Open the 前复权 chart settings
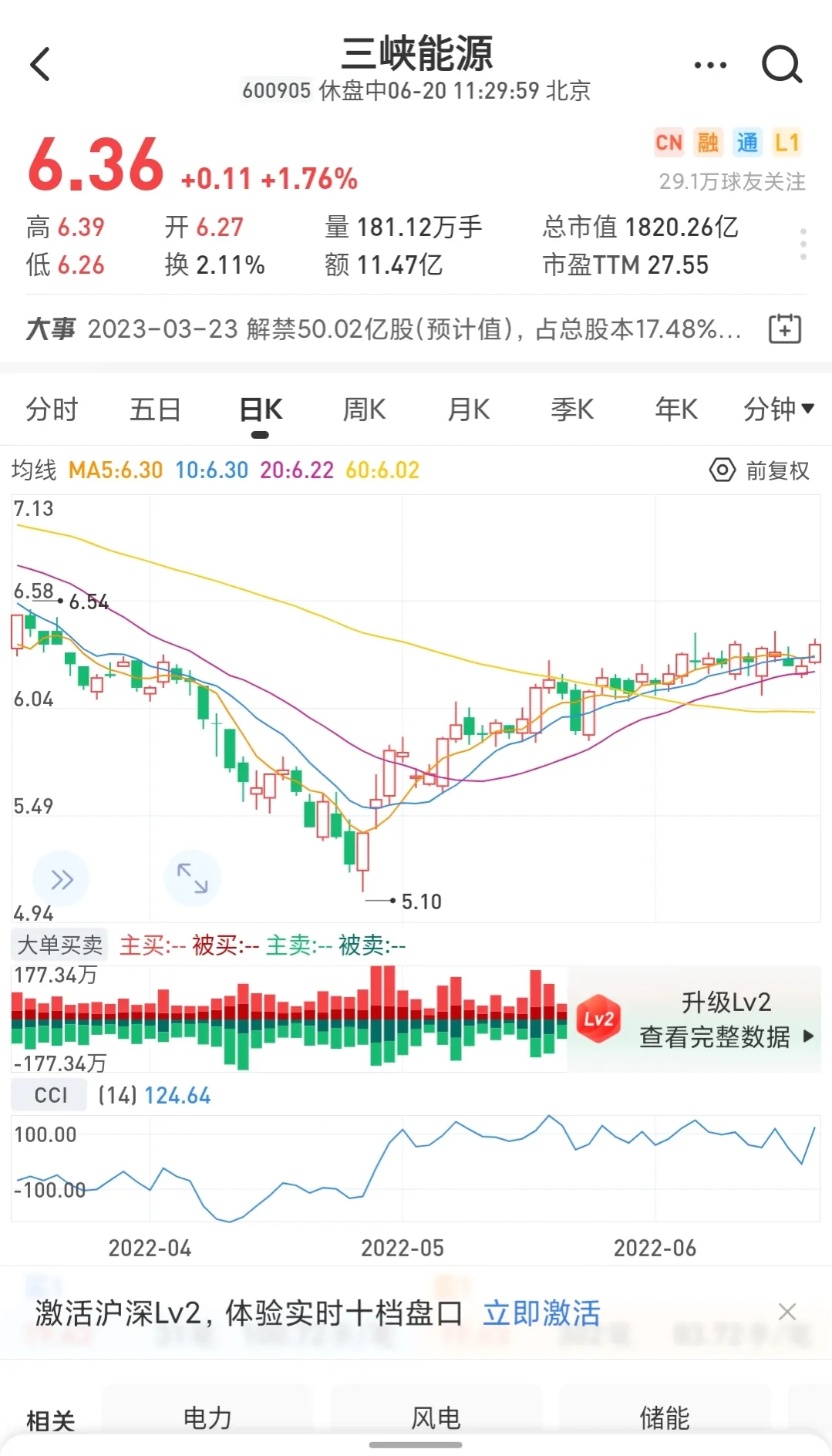 pyautogui.click(x=760, y=470)
